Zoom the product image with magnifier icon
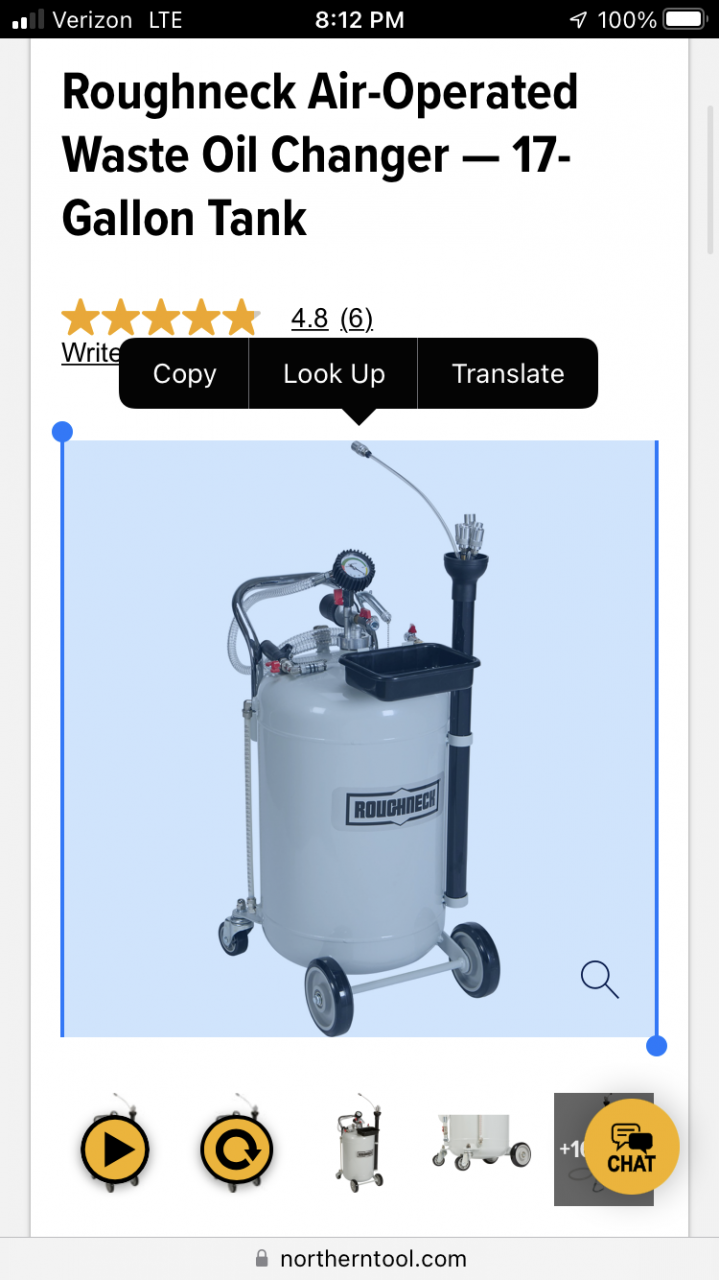 coord(599,979)
